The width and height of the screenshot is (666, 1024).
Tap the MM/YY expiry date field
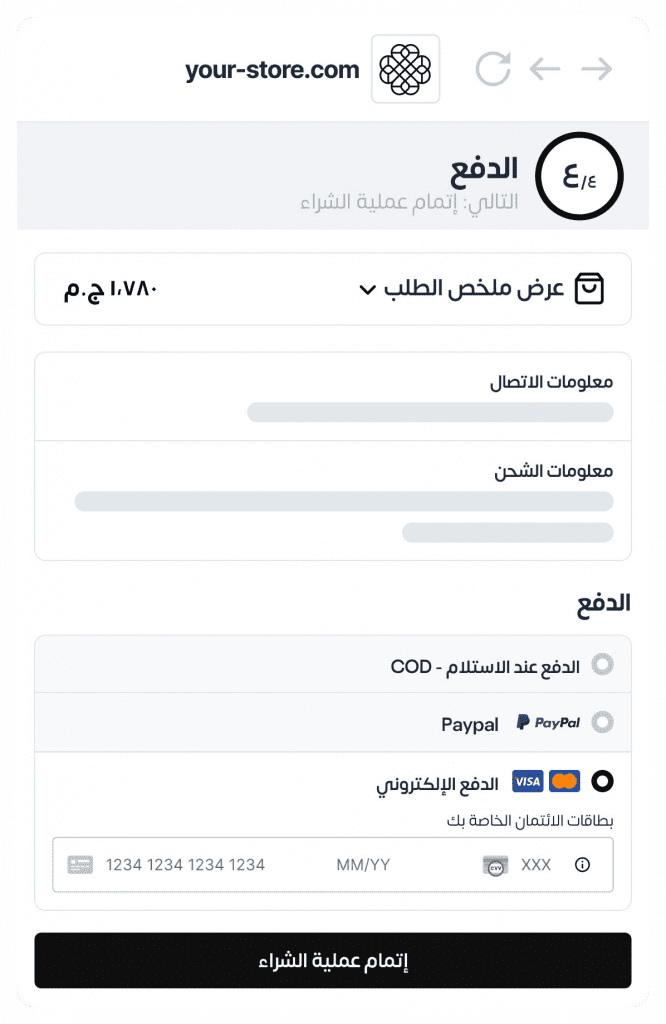point(363,865)
